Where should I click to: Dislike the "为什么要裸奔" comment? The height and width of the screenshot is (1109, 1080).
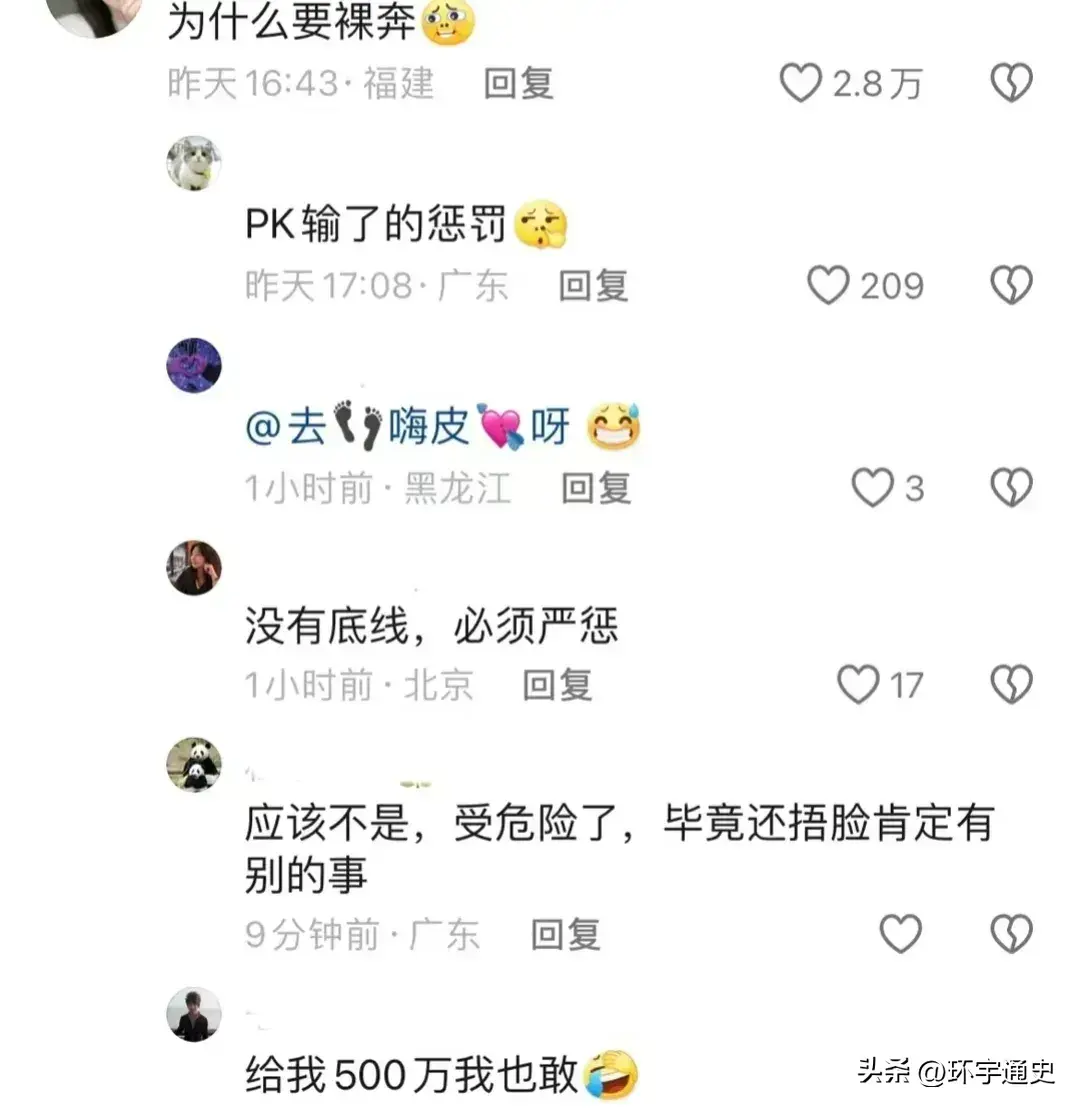1011,84
